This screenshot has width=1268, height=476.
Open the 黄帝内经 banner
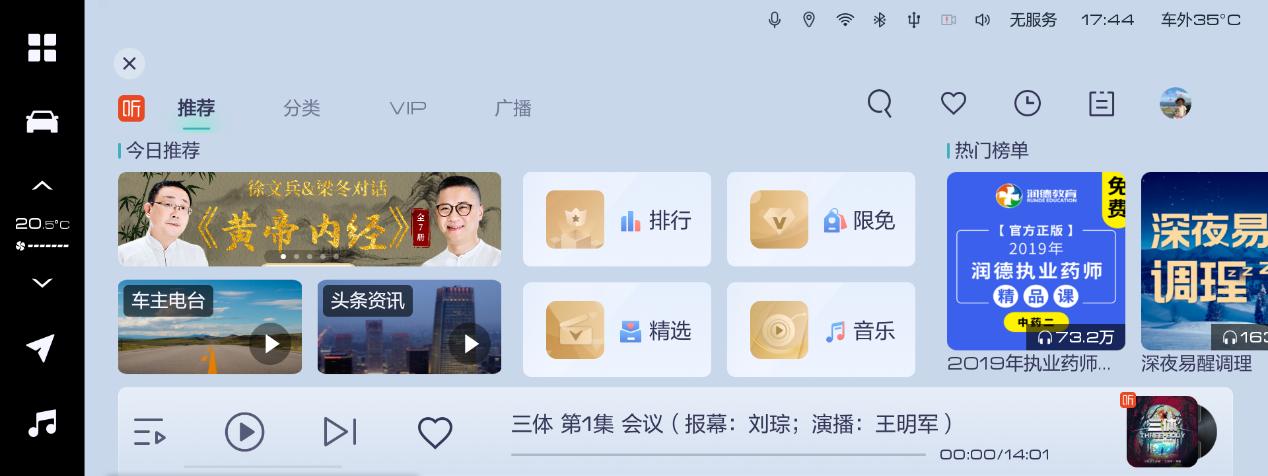[x=309, y=219]
